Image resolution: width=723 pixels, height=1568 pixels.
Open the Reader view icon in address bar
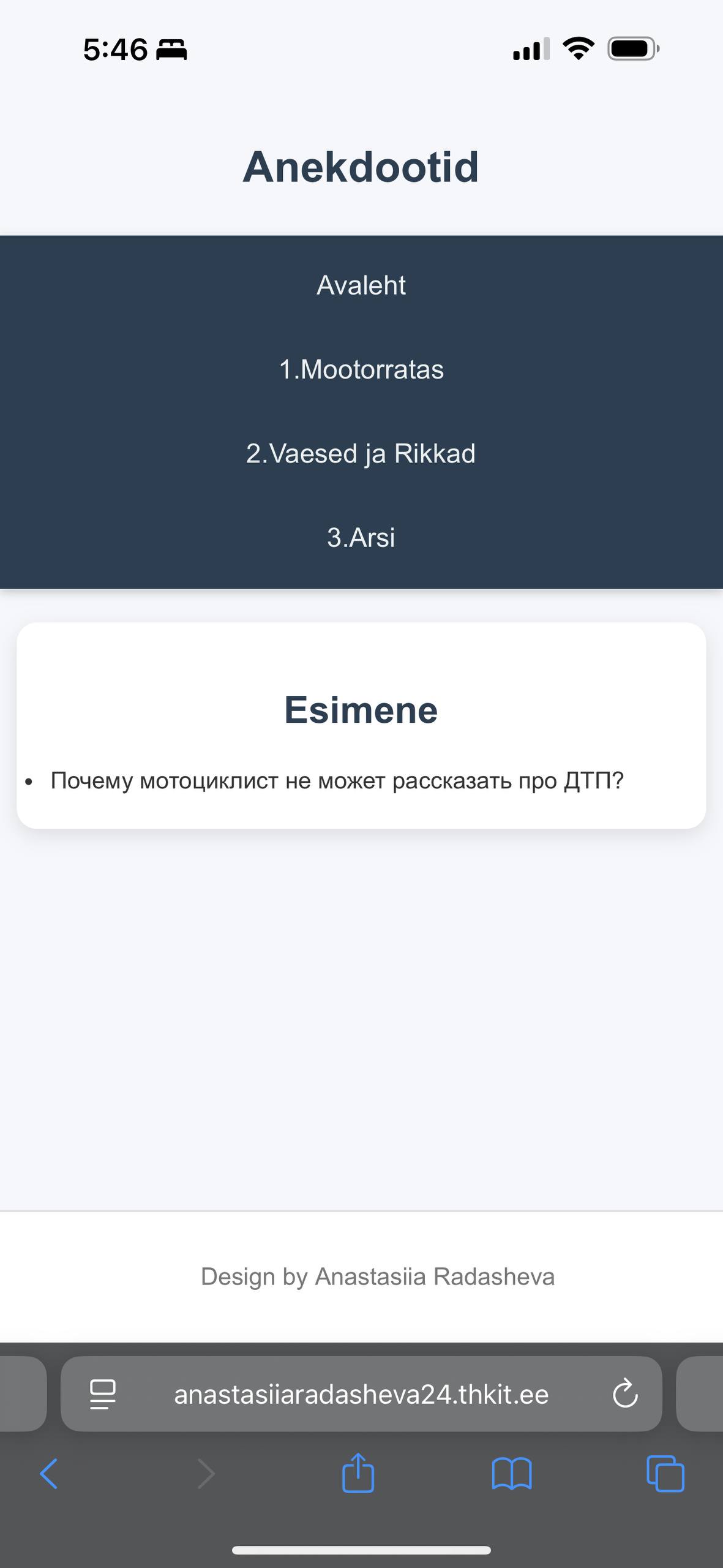pos(103,1393)
